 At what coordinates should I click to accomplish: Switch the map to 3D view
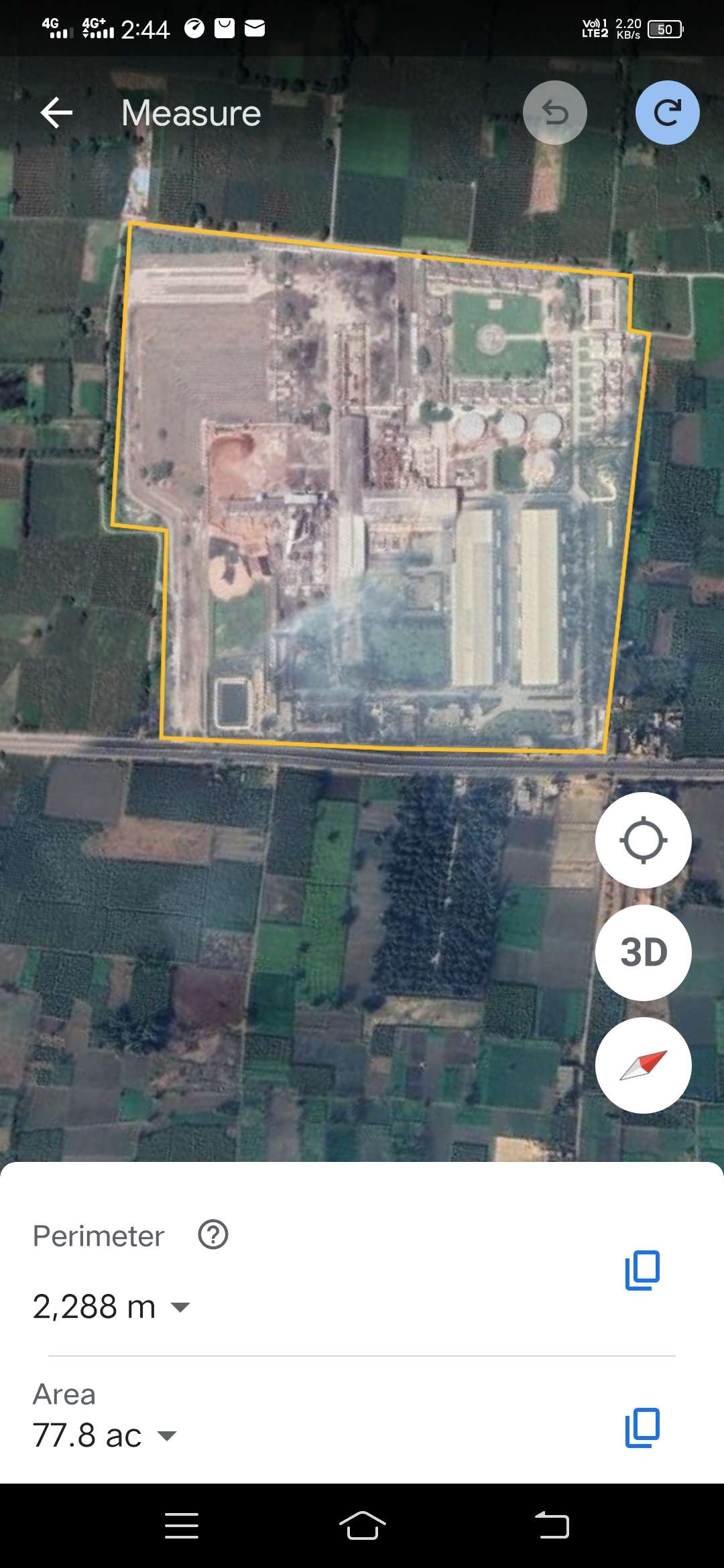643,953
